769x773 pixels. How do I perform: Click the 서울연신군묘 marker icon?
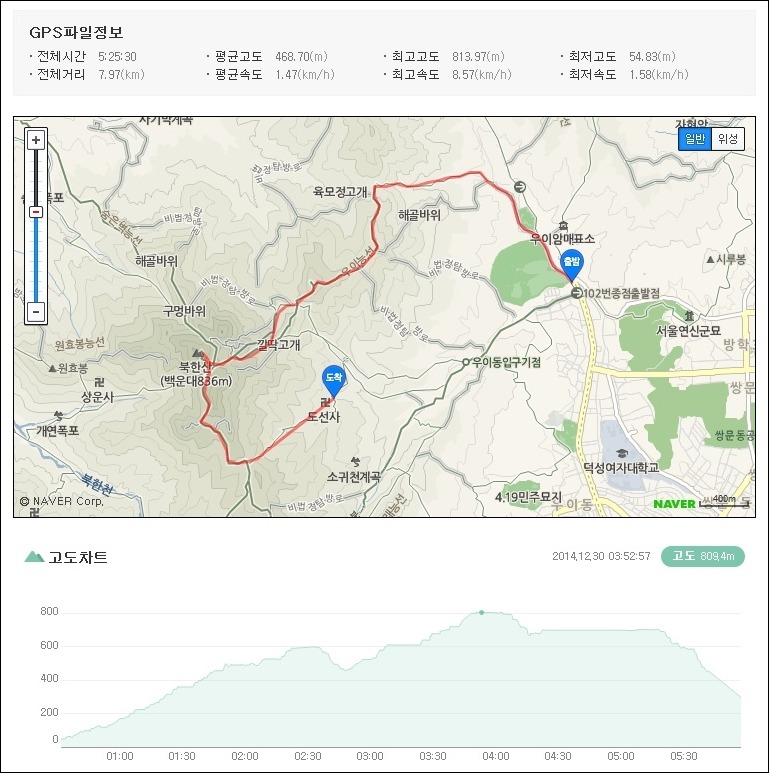point(687,314)
